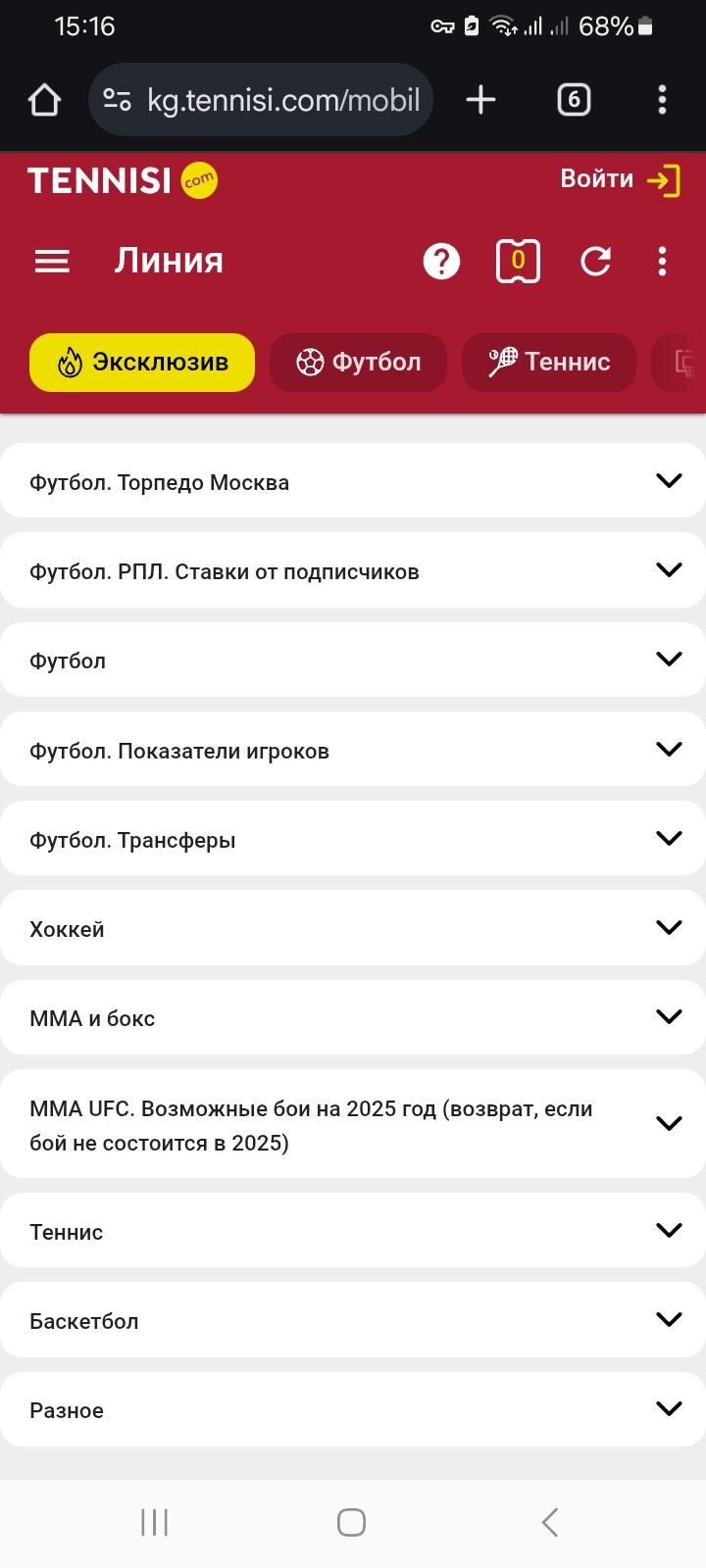Open a new browser tab

pos(480,100)
